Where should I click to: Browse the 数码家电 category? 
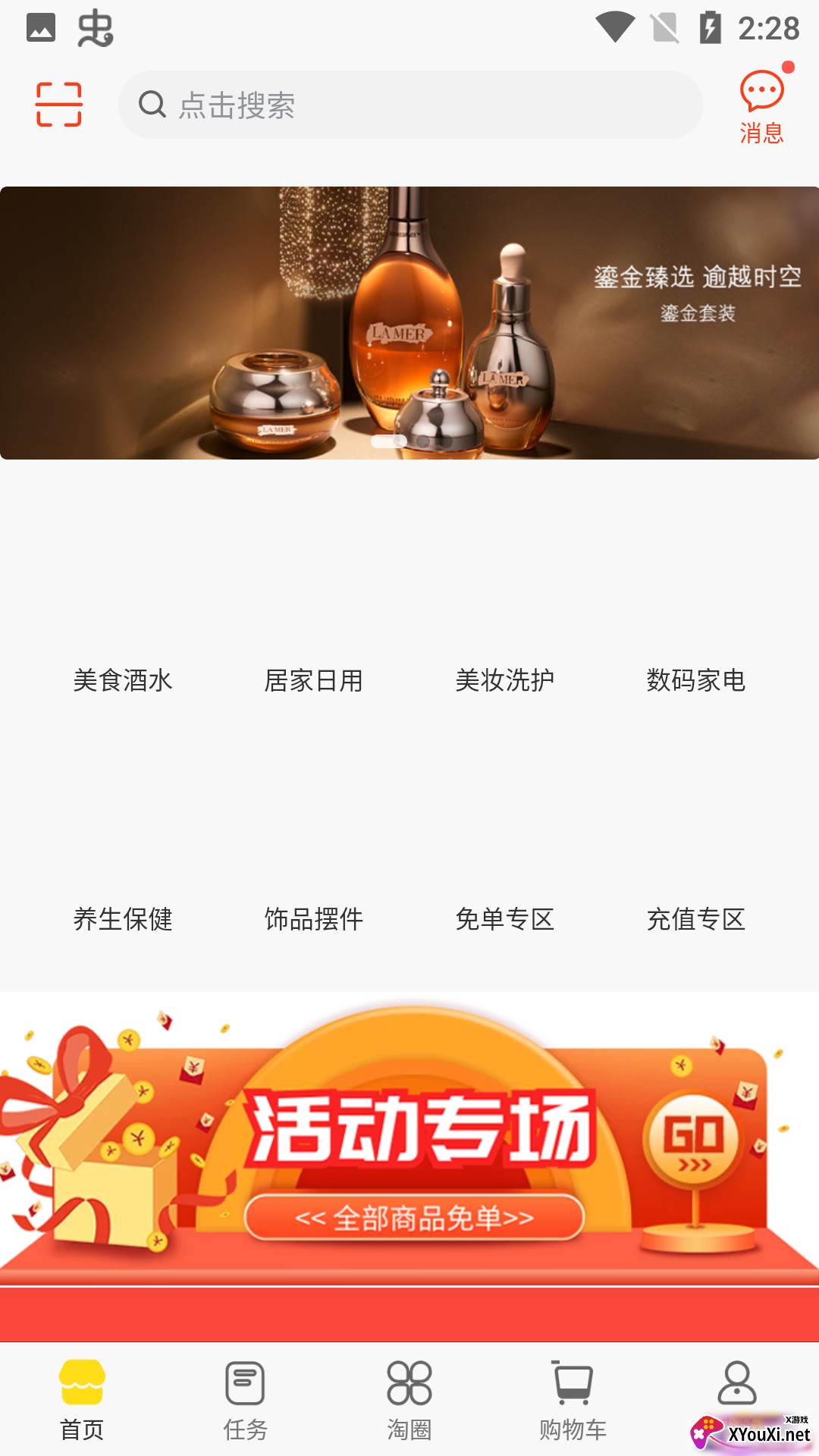696,680
